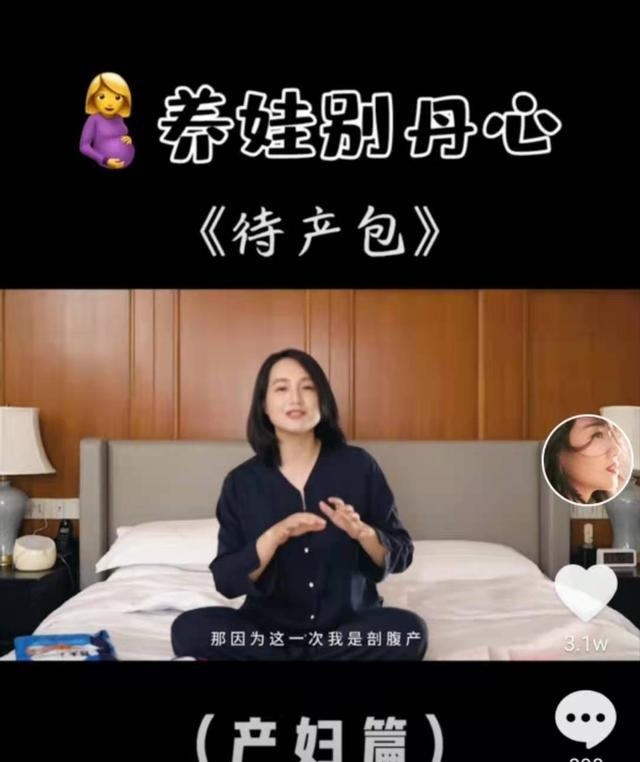Like this video with the heart
Screen dimensions: 640x762
coord(586,592)
